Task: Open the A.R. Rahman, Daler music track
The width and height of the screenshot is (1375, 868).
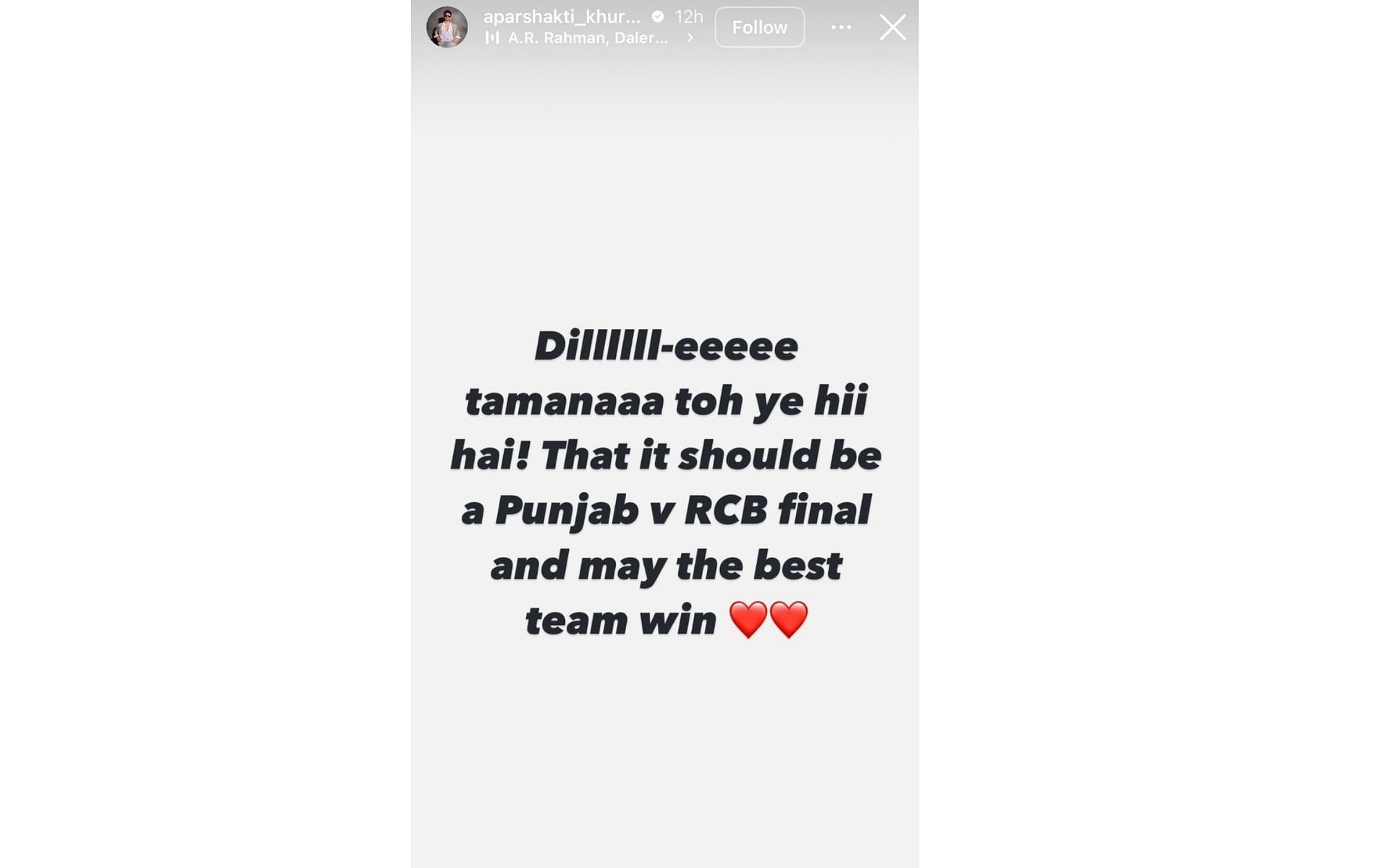Action: coord(588,38)
